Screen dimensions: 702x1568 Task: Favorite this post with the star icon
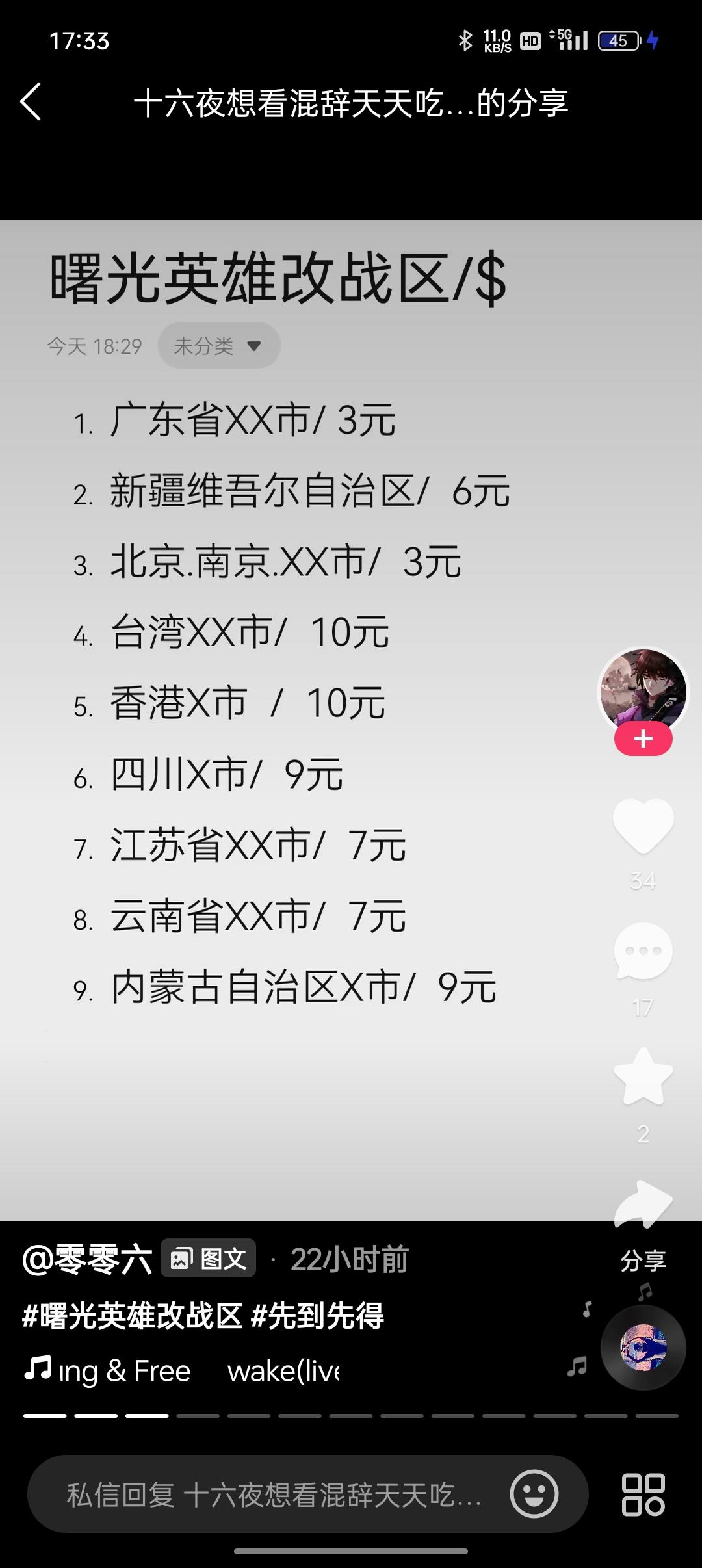click(x=643, y=1078)
